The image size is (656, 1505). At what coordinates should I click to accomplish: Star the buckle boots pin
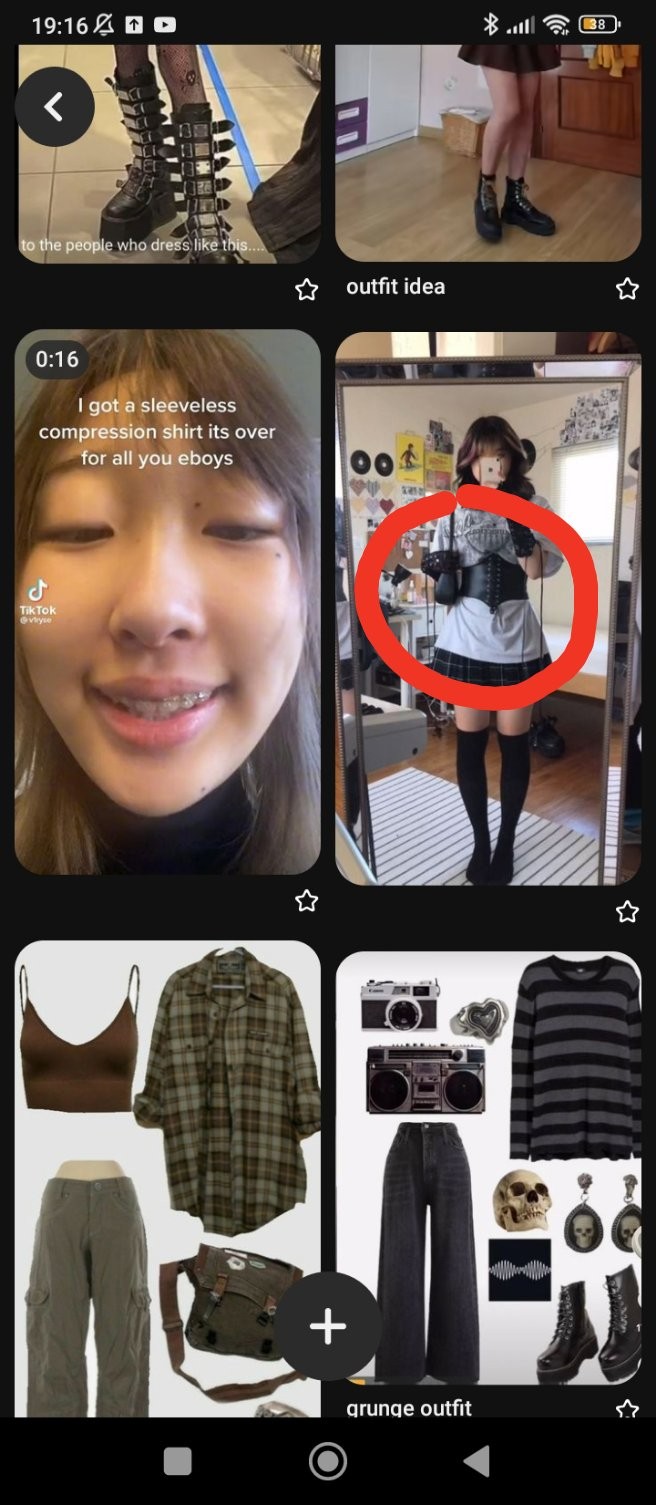(x=306, y=290)
